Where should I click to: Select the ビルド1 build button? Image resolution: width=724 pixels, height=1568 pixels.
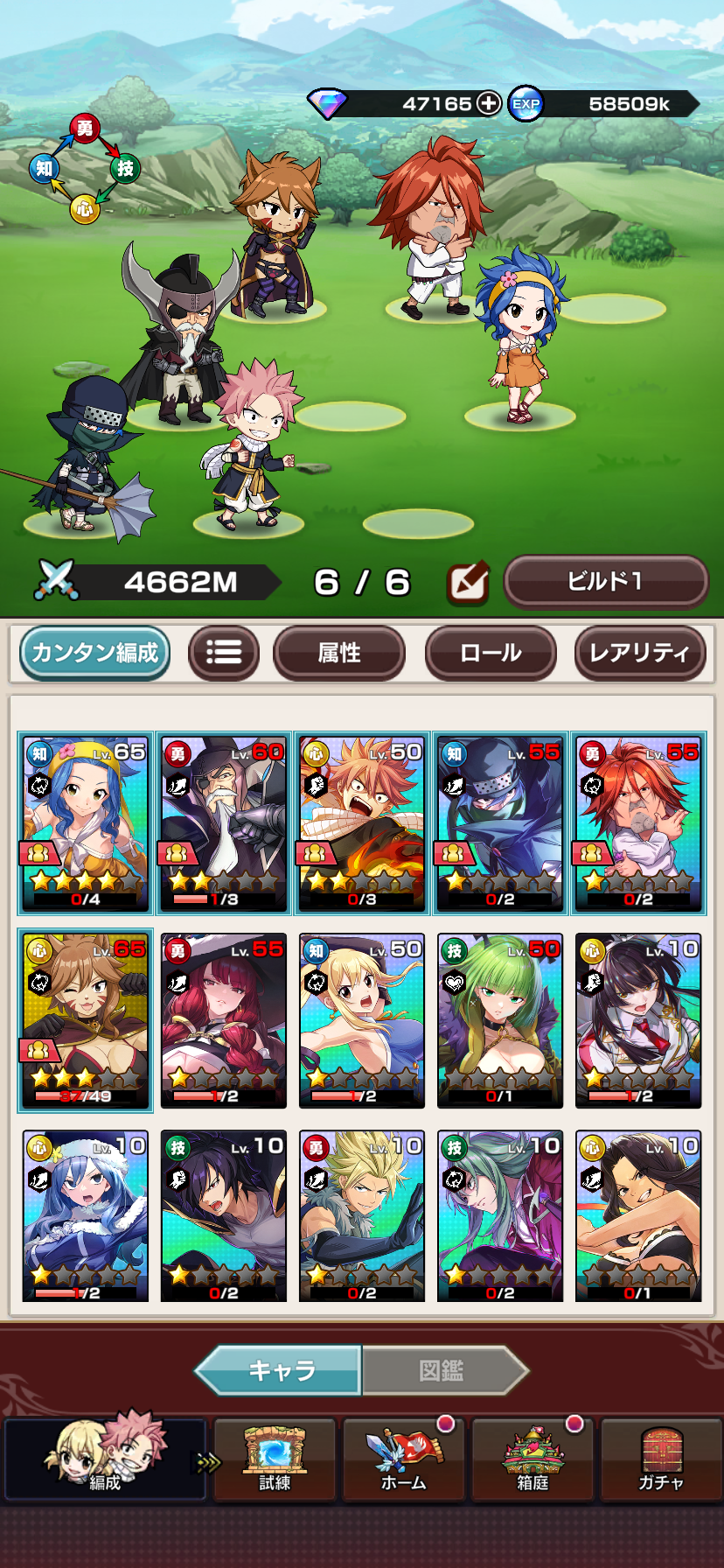(605, 582)
